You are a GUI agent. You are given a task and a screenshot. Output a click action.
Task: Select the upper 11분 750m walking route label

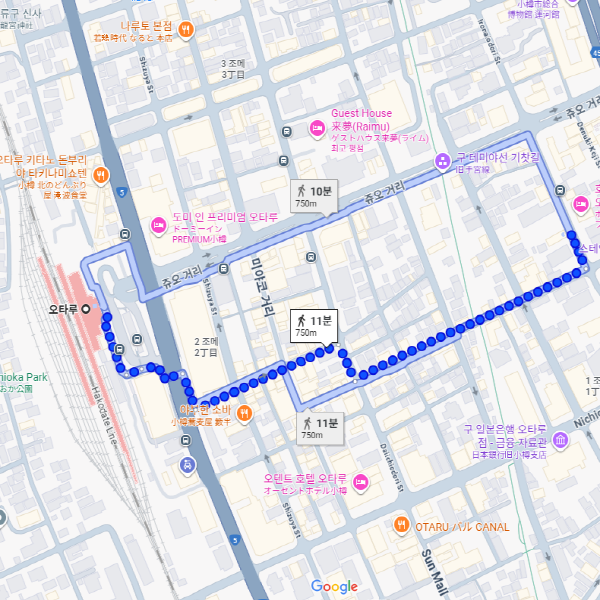pyautogui.click(x=314, y=325)
